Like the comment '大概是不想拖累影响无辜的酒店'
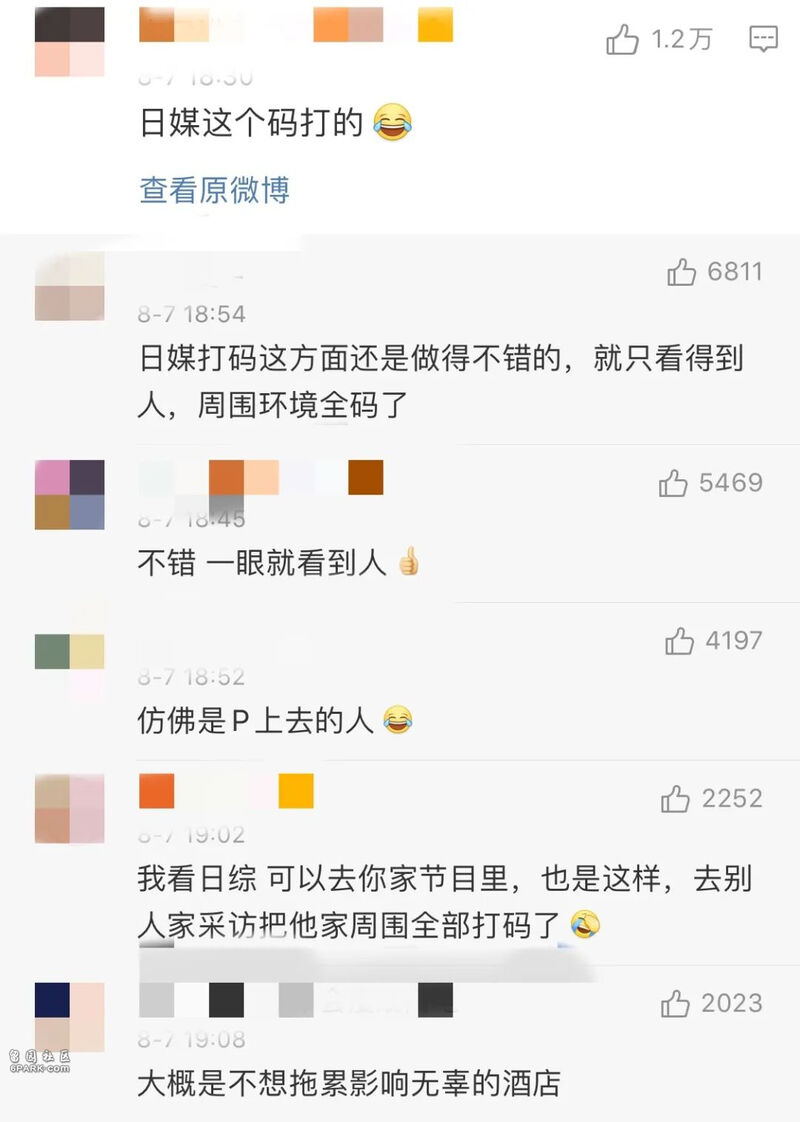This screenshot has height=1122, width=800. (x=676, y=1003)
